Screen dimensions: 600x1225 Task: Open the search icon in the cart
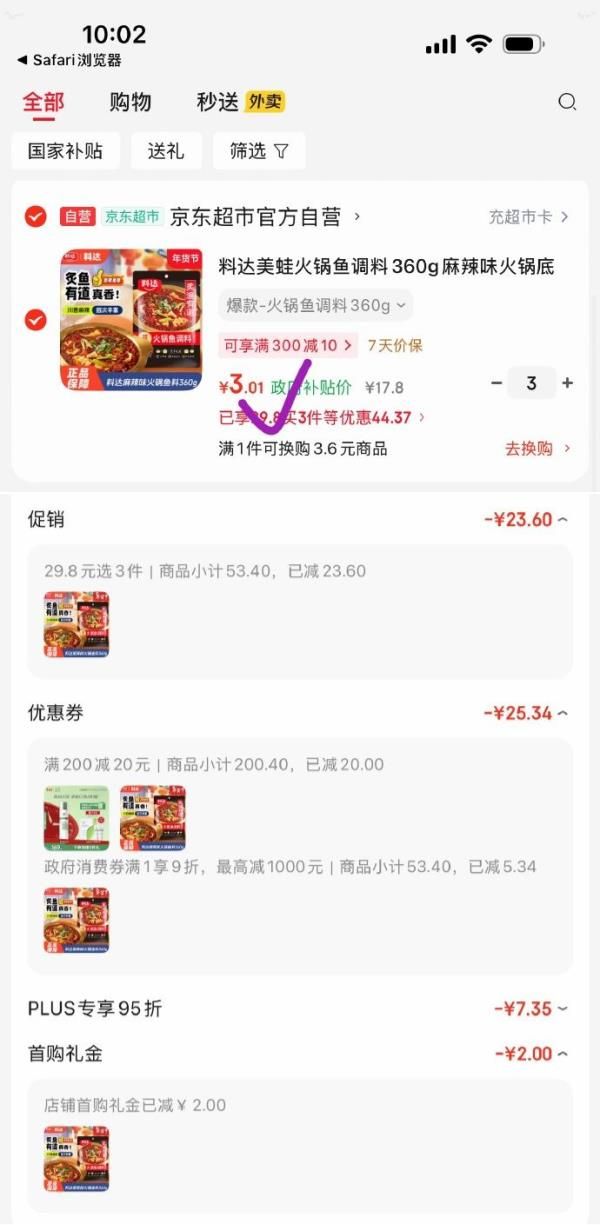[567, 102]
